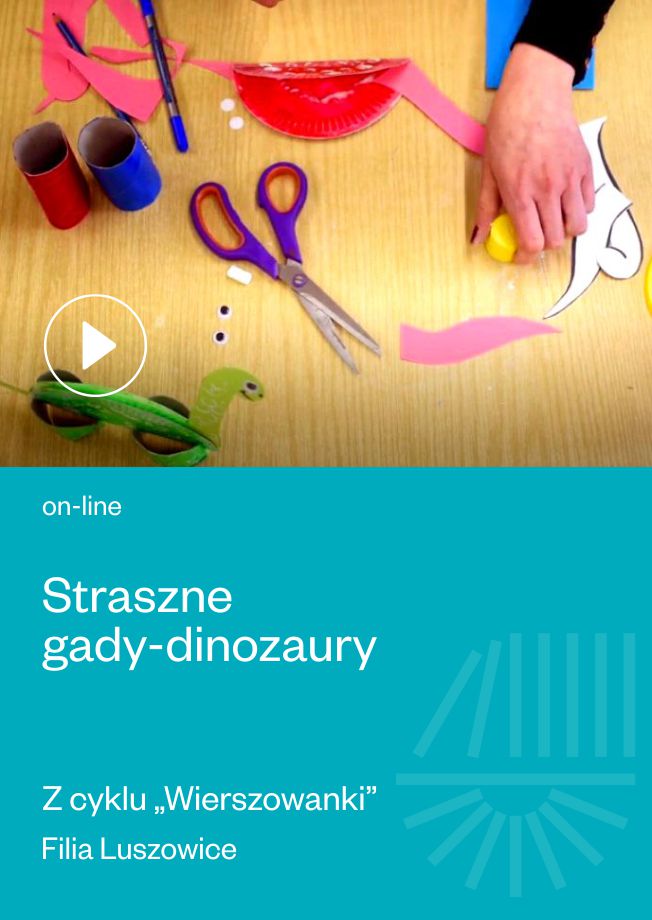Open the Straszne gady-dinozaury event card
This screenshot has height=920, width=652.
click(209, 622)
